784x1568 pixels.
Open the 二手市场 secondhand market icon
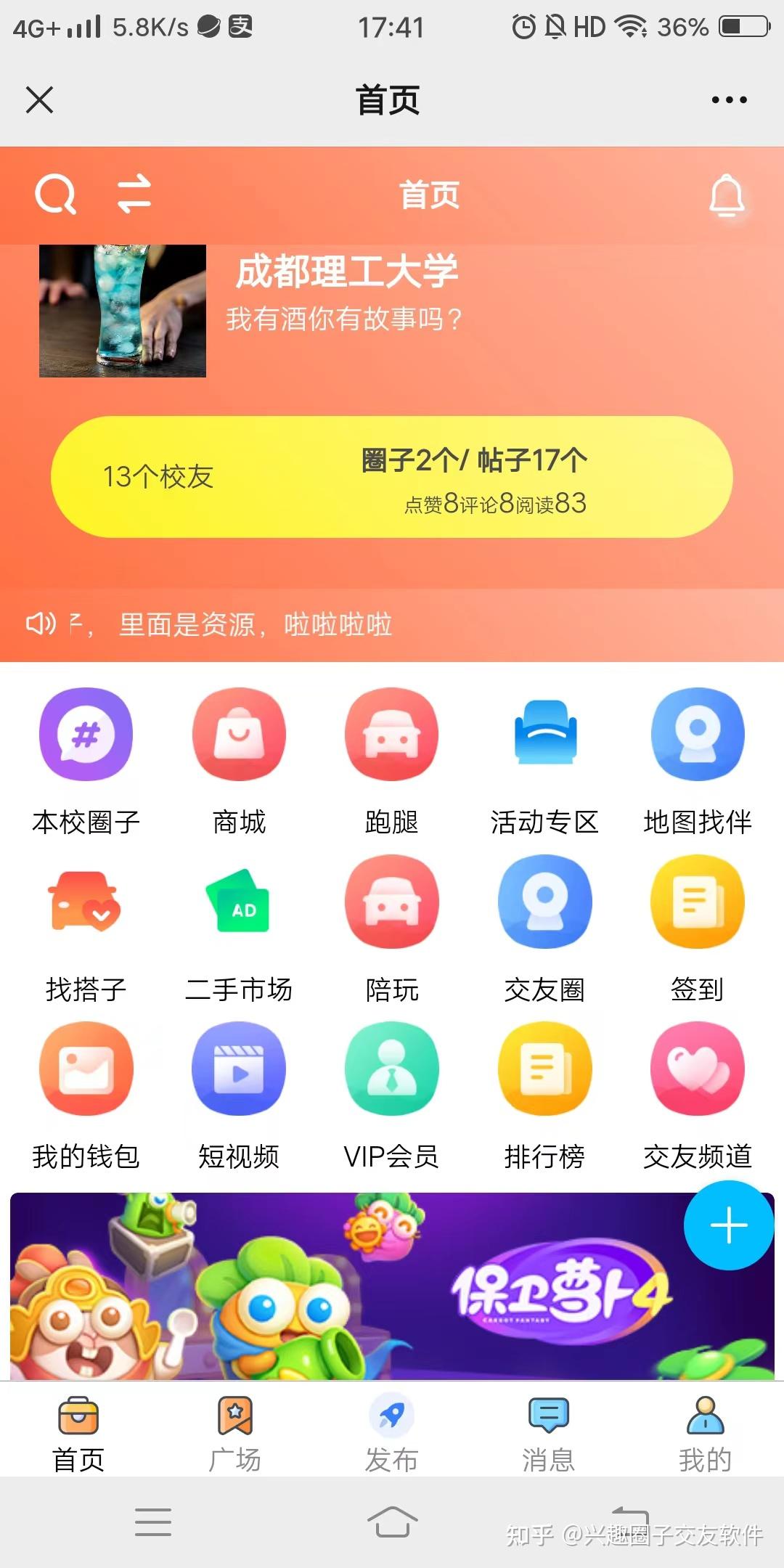[240, 902]
